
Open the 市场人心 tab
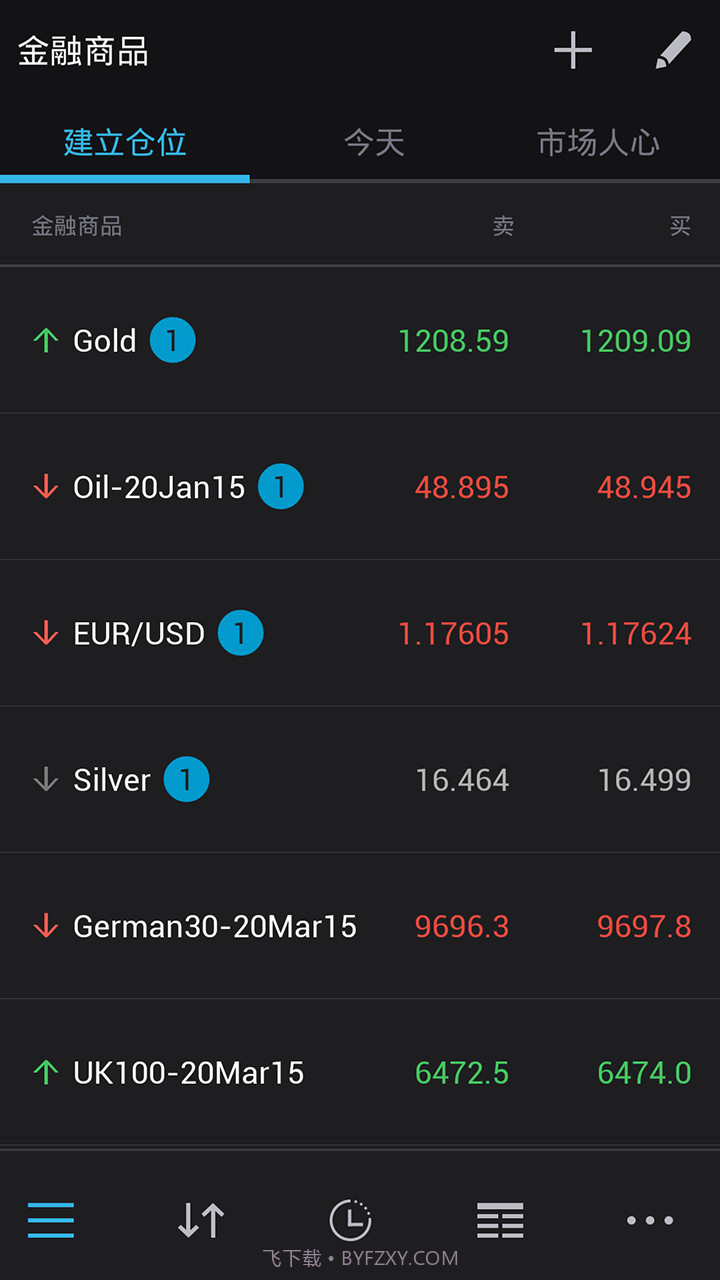pyautogui.click(x=597, y=143)
